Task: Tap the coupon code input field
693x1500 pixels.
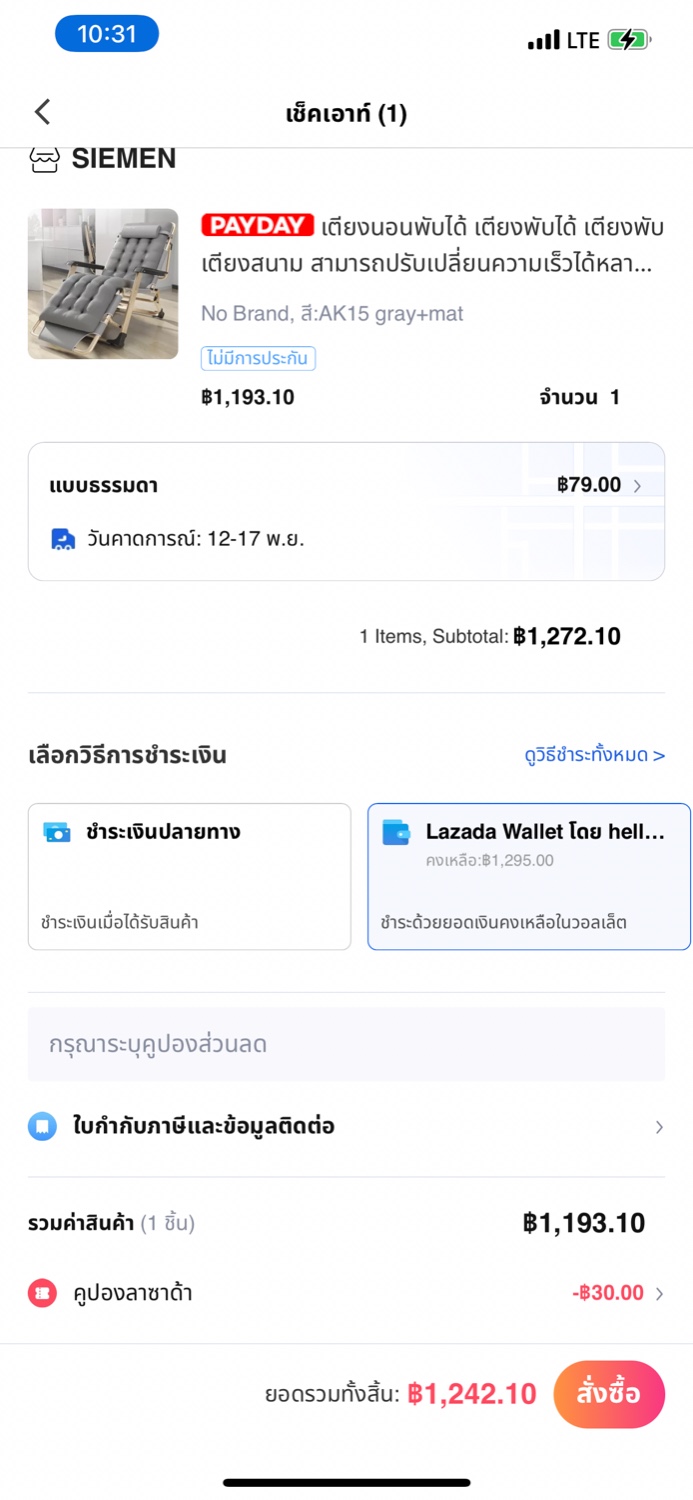Action: point(346,1044)
